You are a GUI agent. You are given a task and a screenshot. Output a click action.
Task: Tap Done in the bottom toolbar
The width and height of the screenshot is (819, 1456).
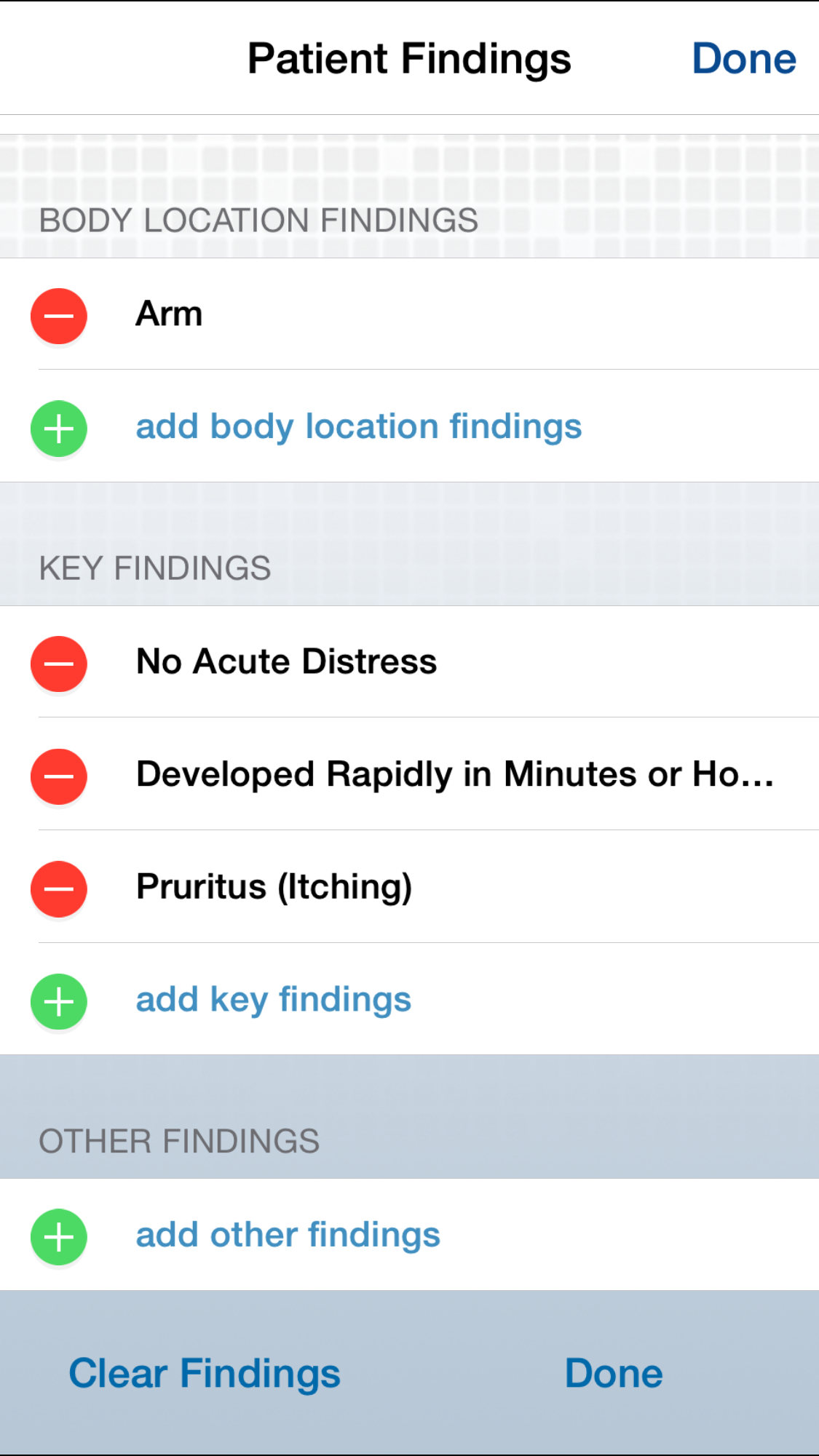pos(614,1374)
